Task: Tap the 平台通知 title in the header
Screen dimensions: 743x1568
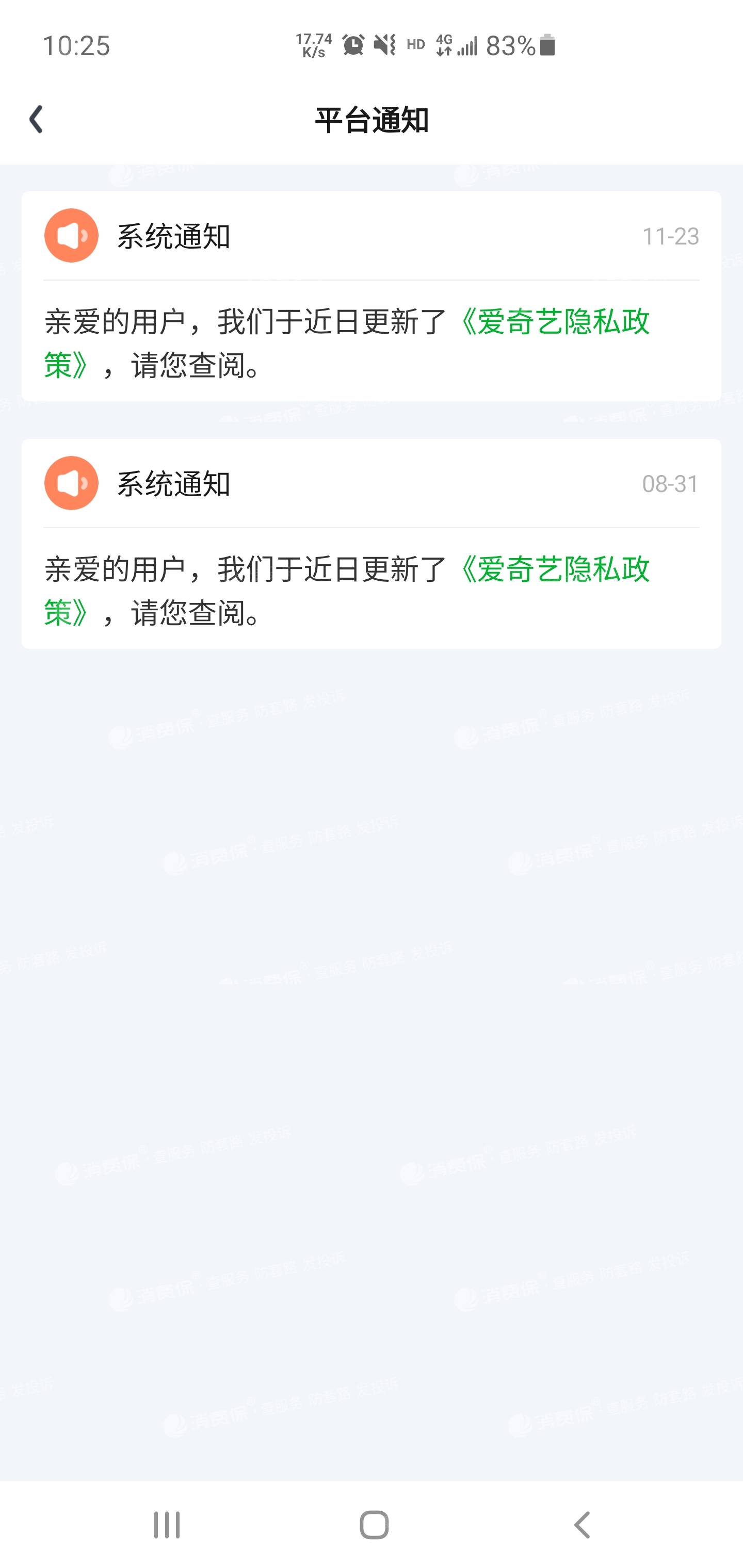Action: (372, 120)
